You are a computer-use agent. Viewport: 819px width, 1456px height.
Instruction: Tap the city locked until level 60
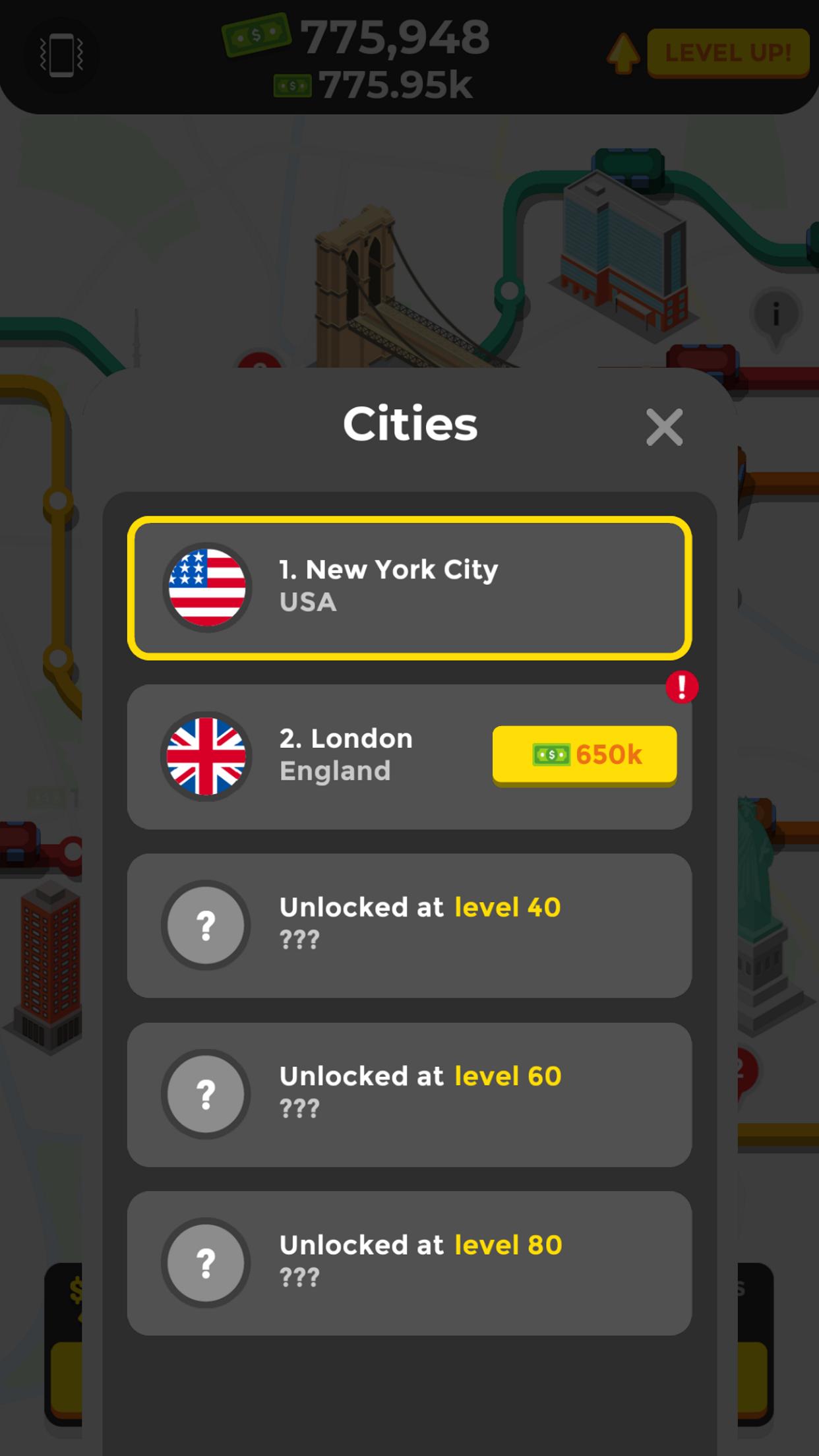pos(409,1094)
